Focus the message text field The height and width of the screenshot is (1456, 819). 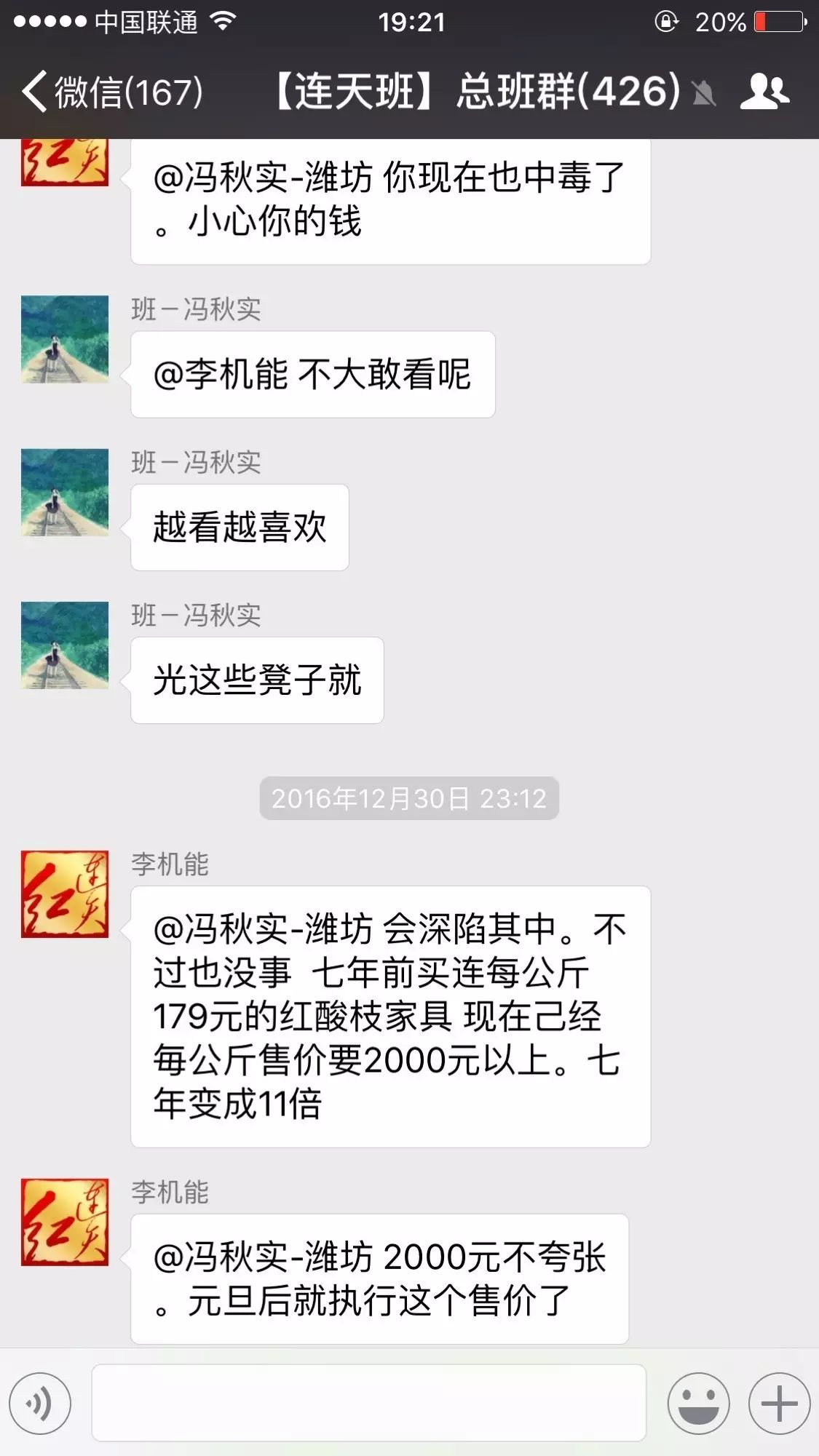(x=368, y=1402)
